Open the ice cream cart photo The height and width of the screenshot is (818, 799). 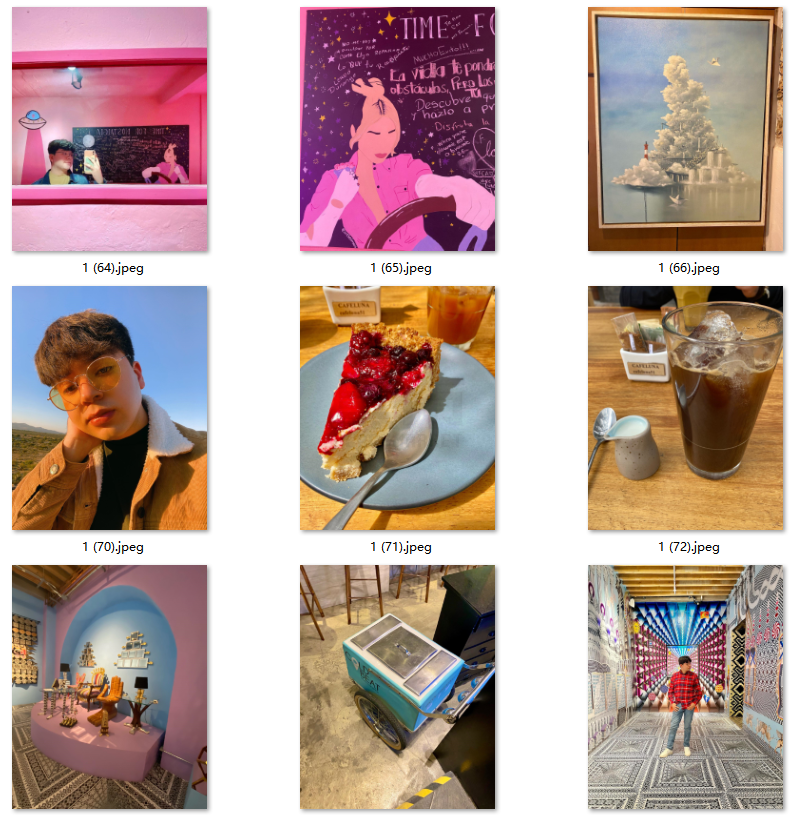pos(398,687)
